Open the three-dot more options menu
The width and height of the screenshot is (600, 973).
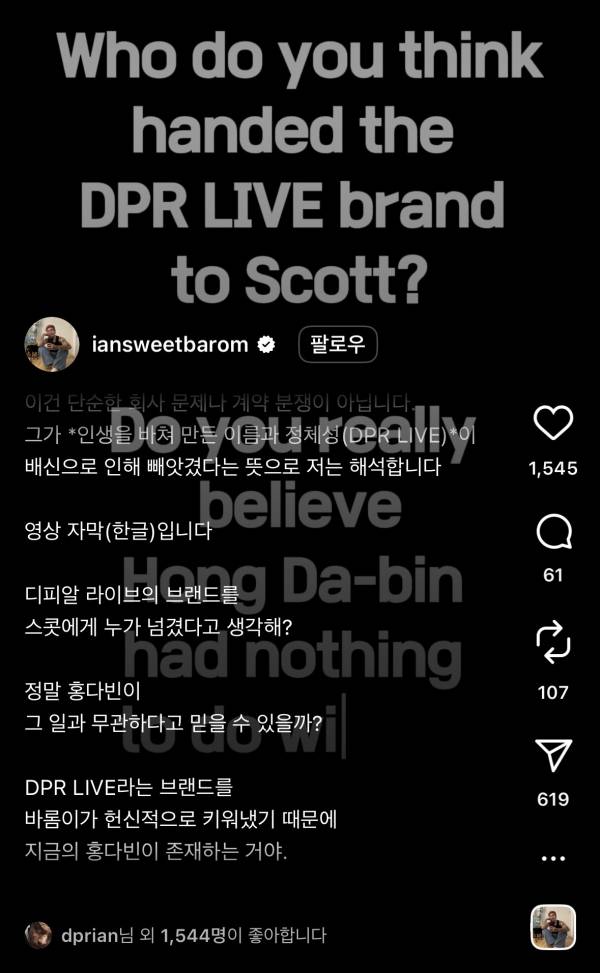(553, 858)
